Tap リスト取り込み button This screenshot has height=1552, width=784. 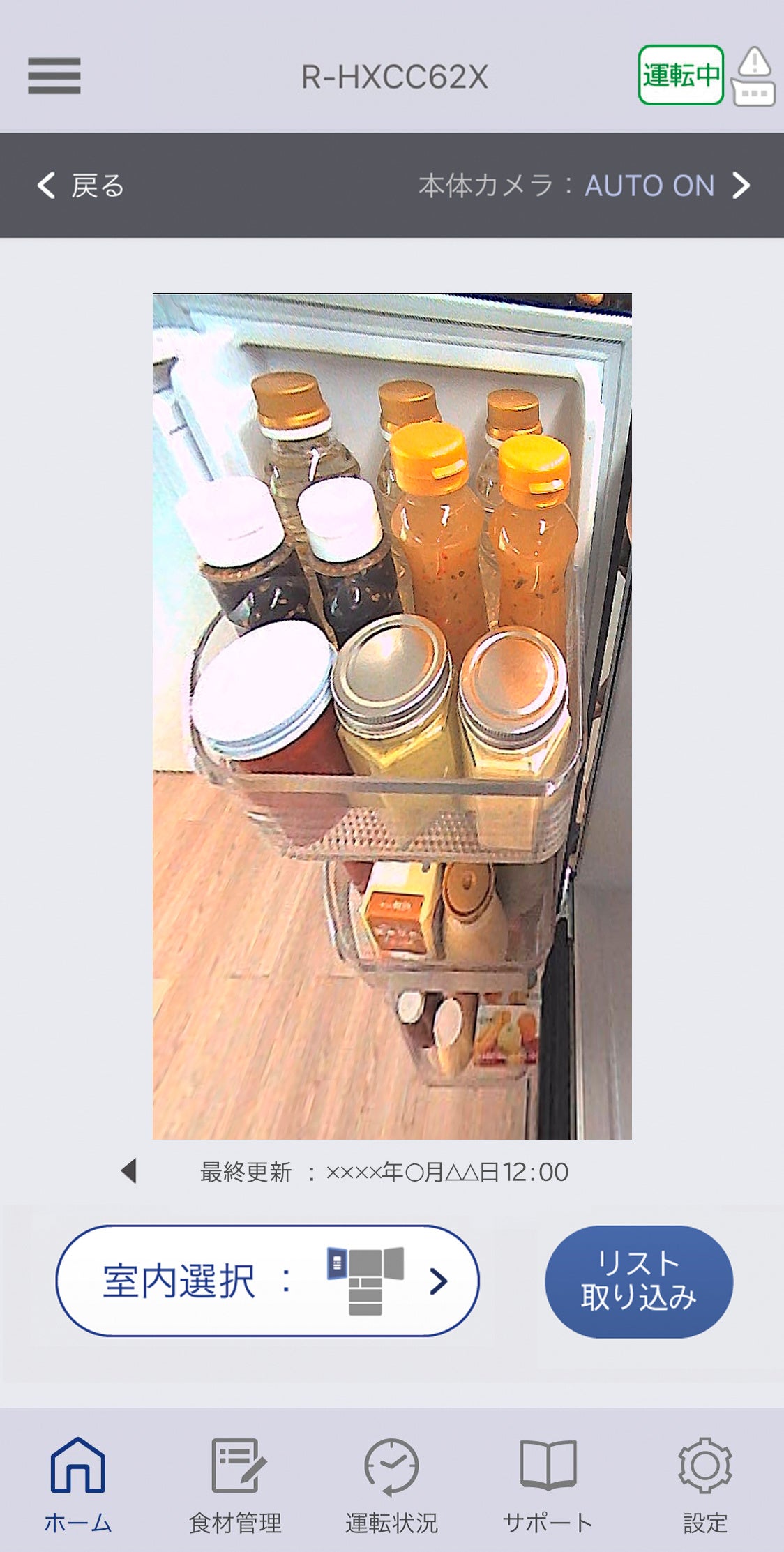coord(638,1281)
